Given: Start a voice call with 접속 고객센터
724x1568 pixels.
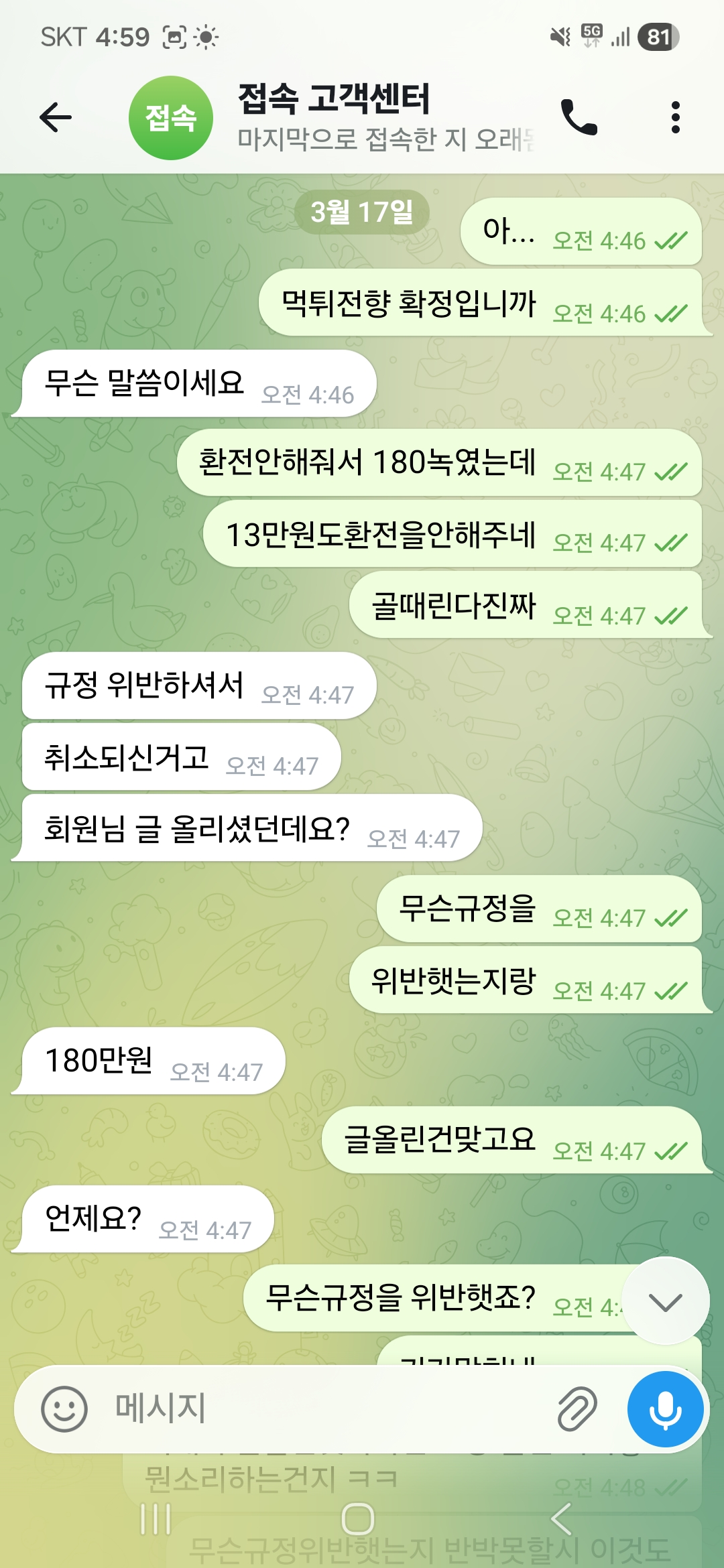Looking at the screenshot, I should [x=579, y=118].
